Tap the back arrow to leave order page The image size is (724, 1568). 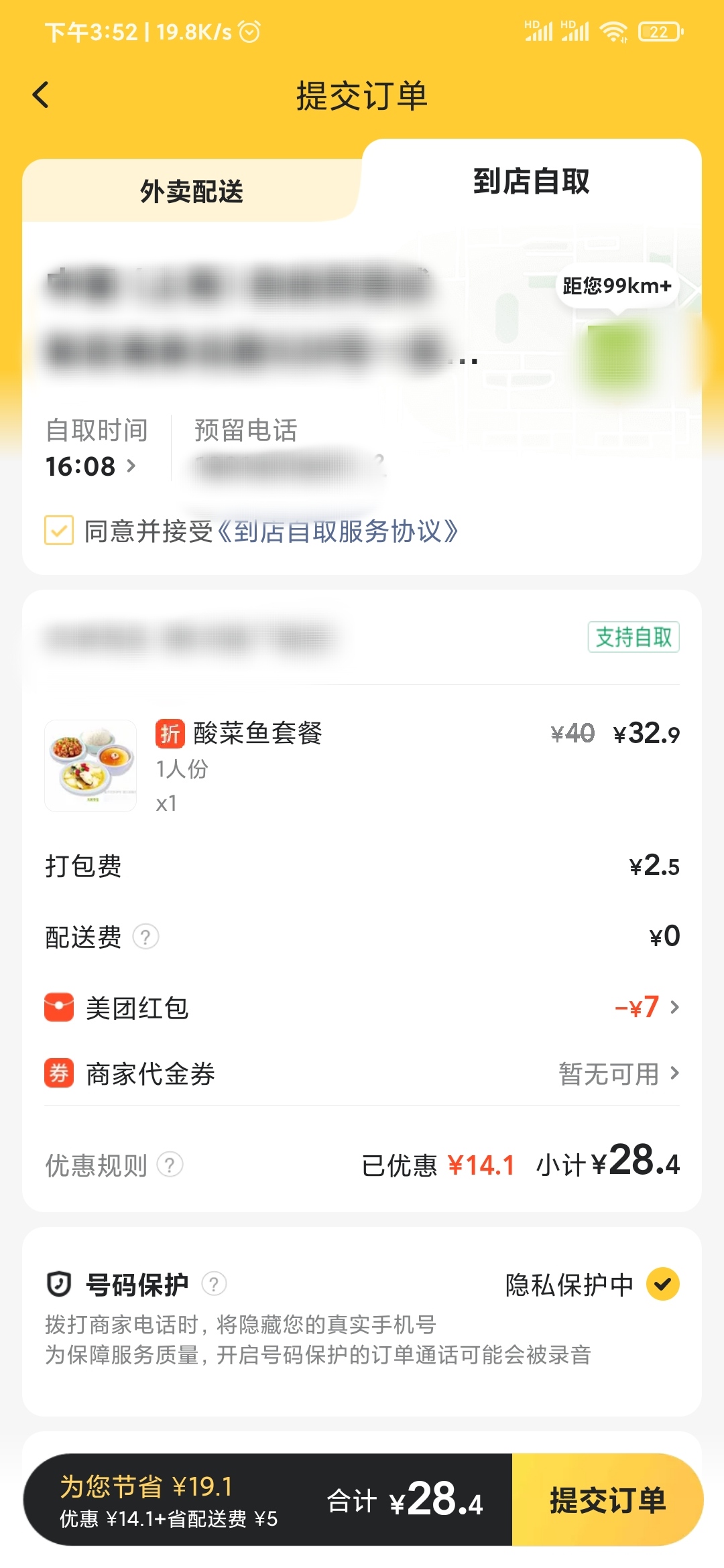tap(42, 94)
